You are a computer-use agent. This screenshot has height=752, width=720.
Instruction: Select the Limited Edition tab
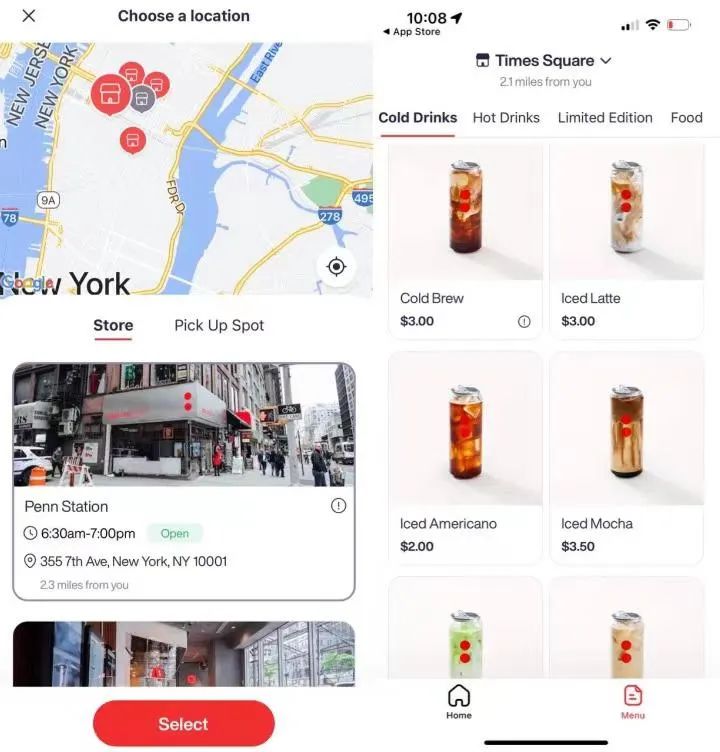[x=604, y=117]
